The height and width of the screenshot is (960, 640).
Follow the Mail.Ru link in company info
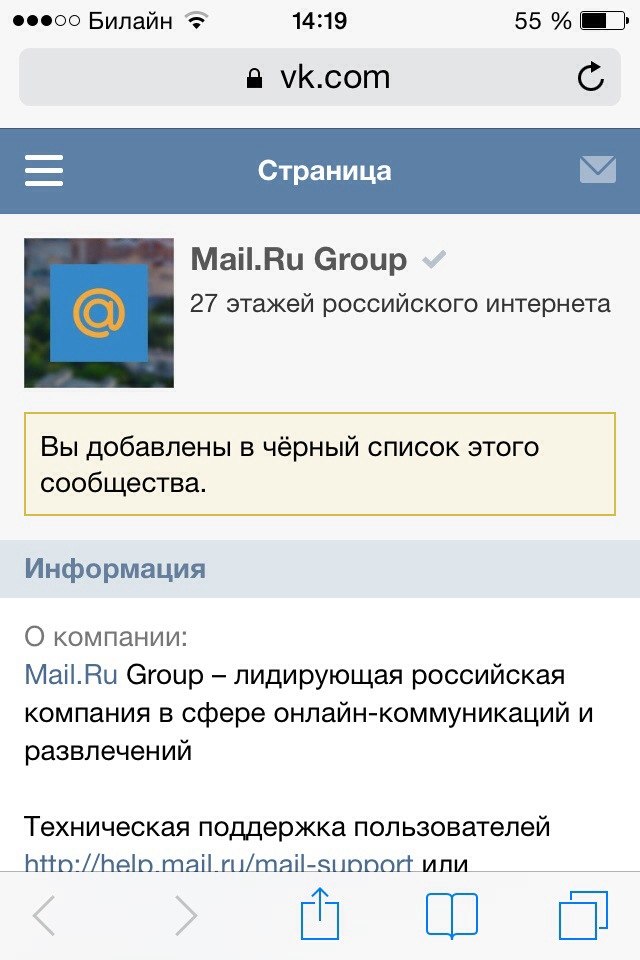click(x=71, y=675)
